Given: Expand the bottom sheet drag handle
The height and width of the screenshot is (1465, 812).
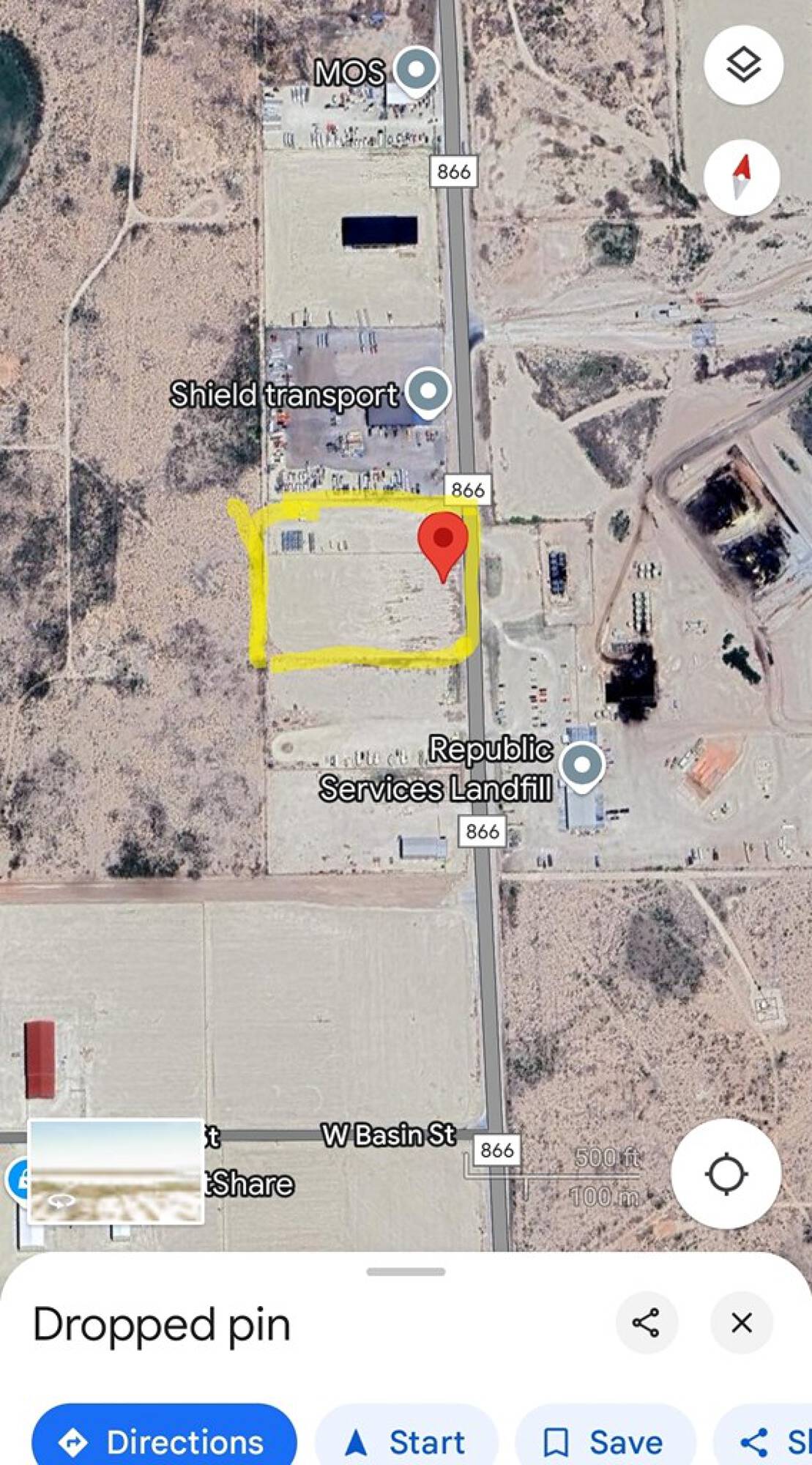Looking at the screenshot, I should pos(406,1272).
